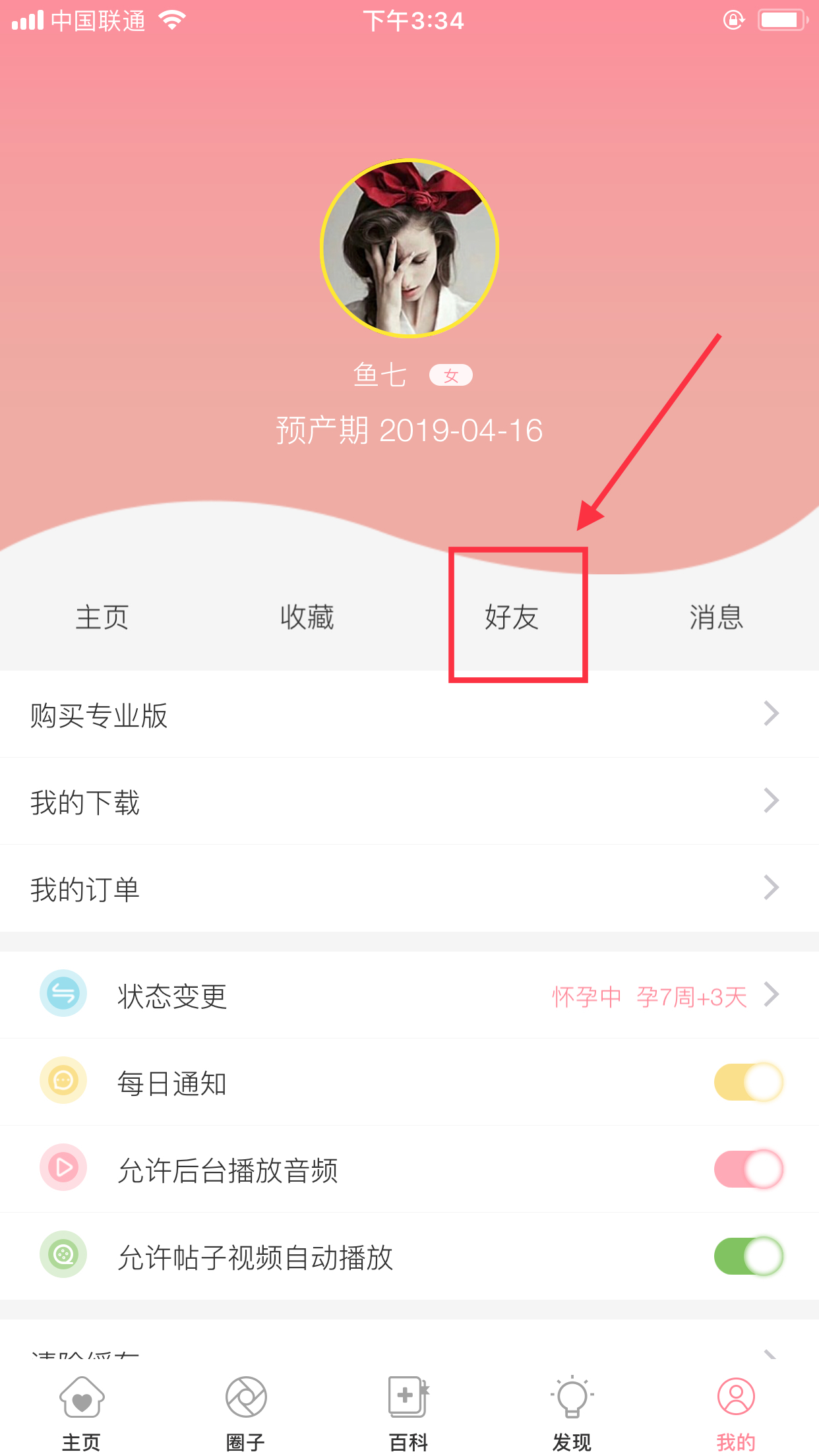Select the 我的 tab
This screenshot has height=1456, width=819.
(735, 1412)
